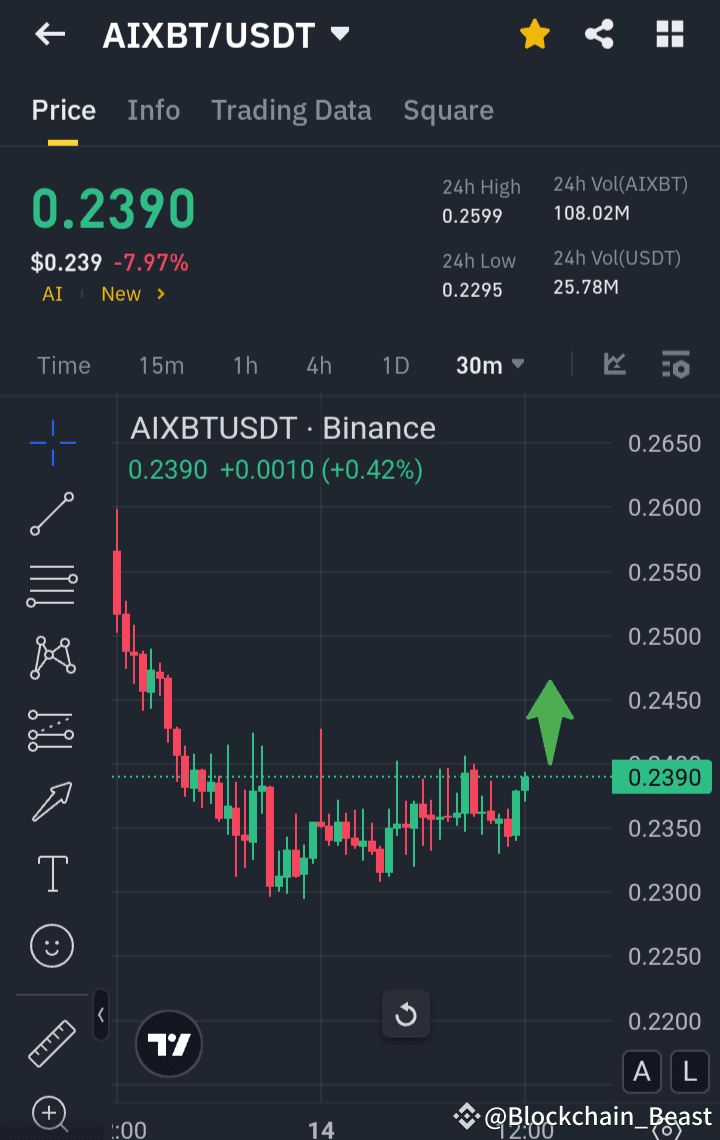Select the XABCD pattern drawing tool
The height and width of the screenshot is (1140, 720).
(x=51, y=657)
